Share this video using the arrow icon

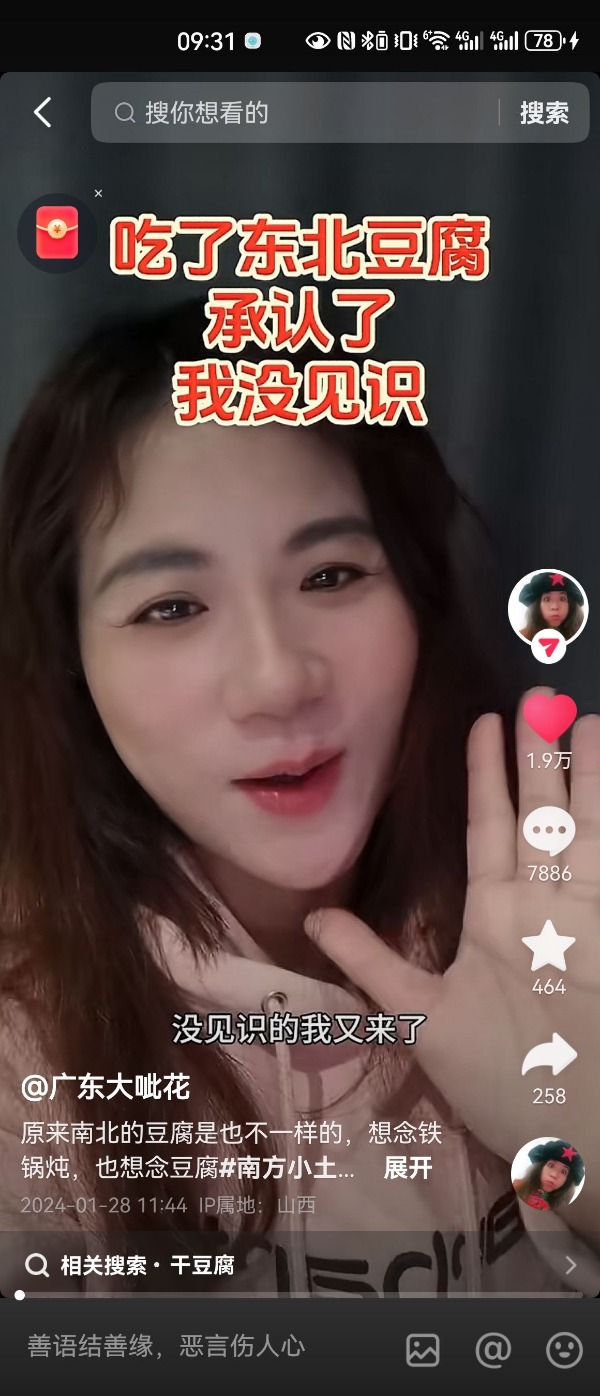[549, 1056]
